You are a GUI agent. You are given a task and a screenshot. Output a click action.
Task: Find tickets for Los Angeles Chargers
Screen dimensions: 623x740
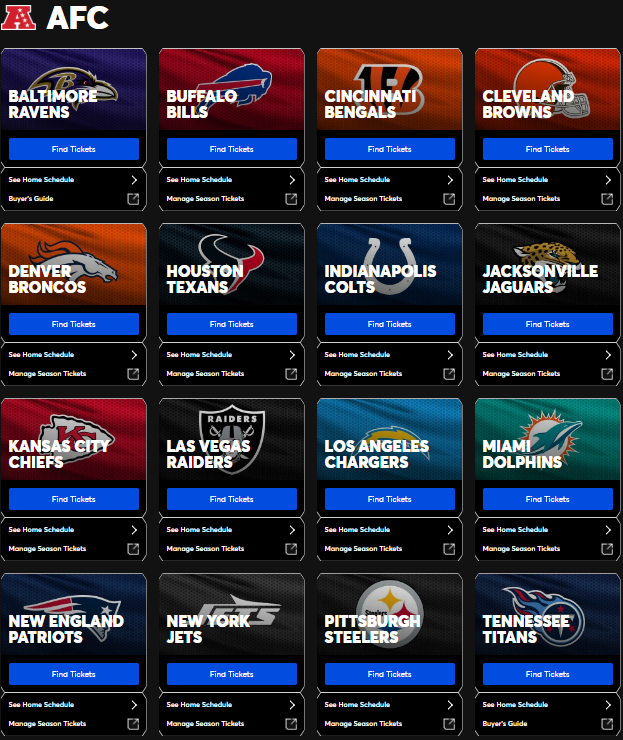390,499
